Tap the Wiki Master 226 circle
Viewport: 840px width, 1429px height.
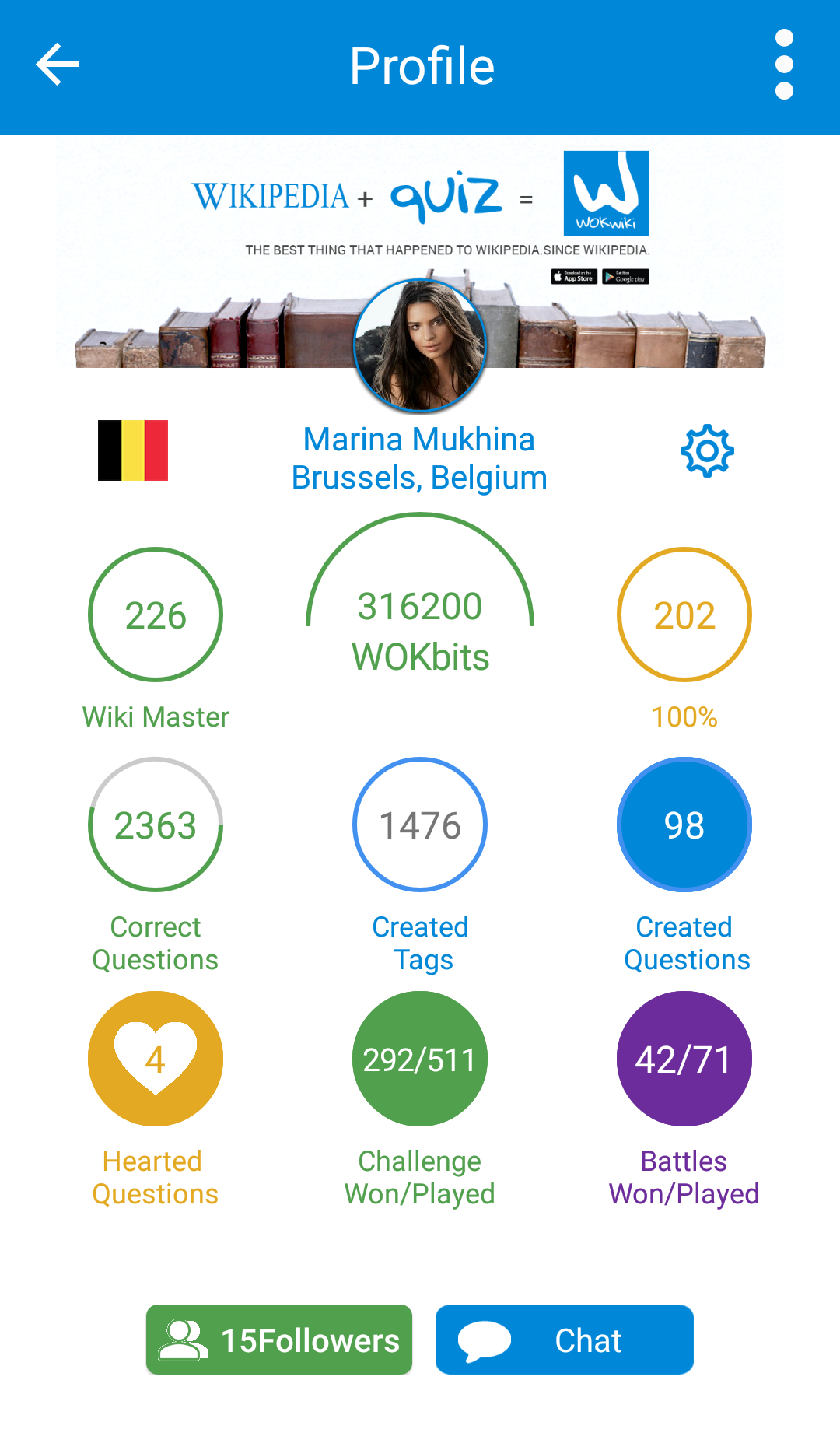pos(156,615)
